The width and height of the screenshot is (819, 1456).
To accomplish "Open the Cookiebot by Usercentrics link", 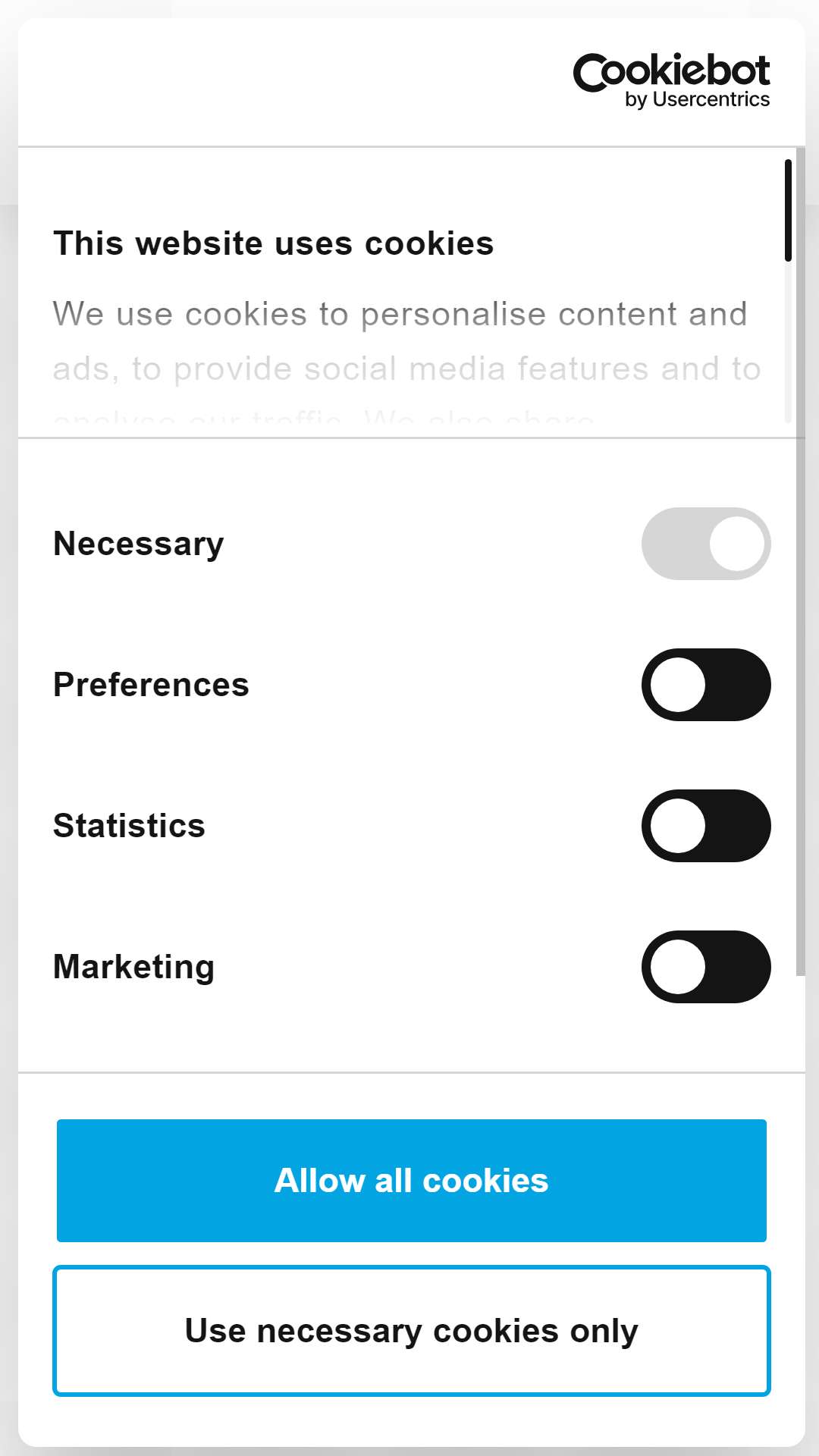I will (671, 81).
